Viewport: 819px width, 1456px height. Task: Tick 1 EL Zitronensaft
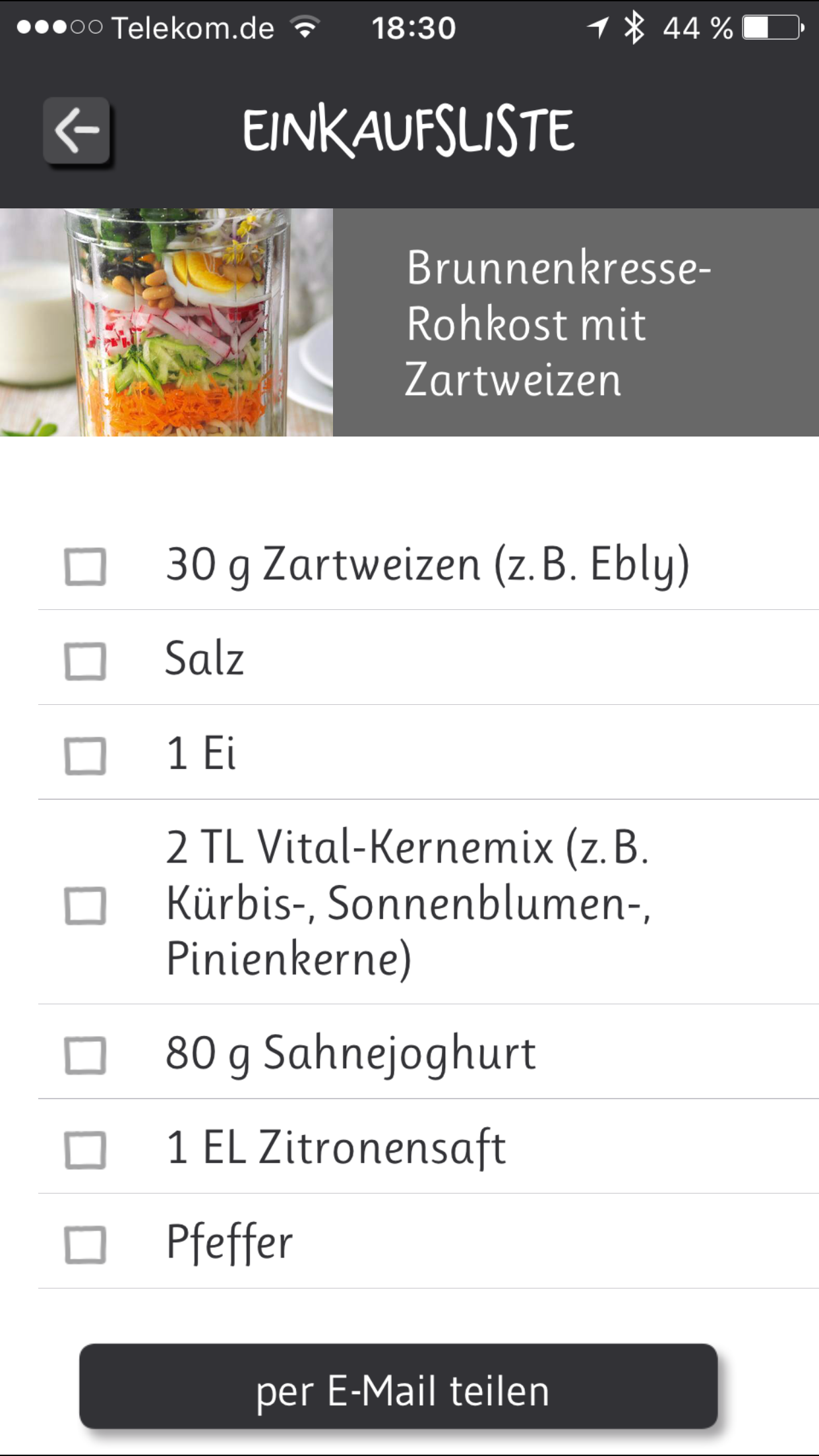(85, 1149)
